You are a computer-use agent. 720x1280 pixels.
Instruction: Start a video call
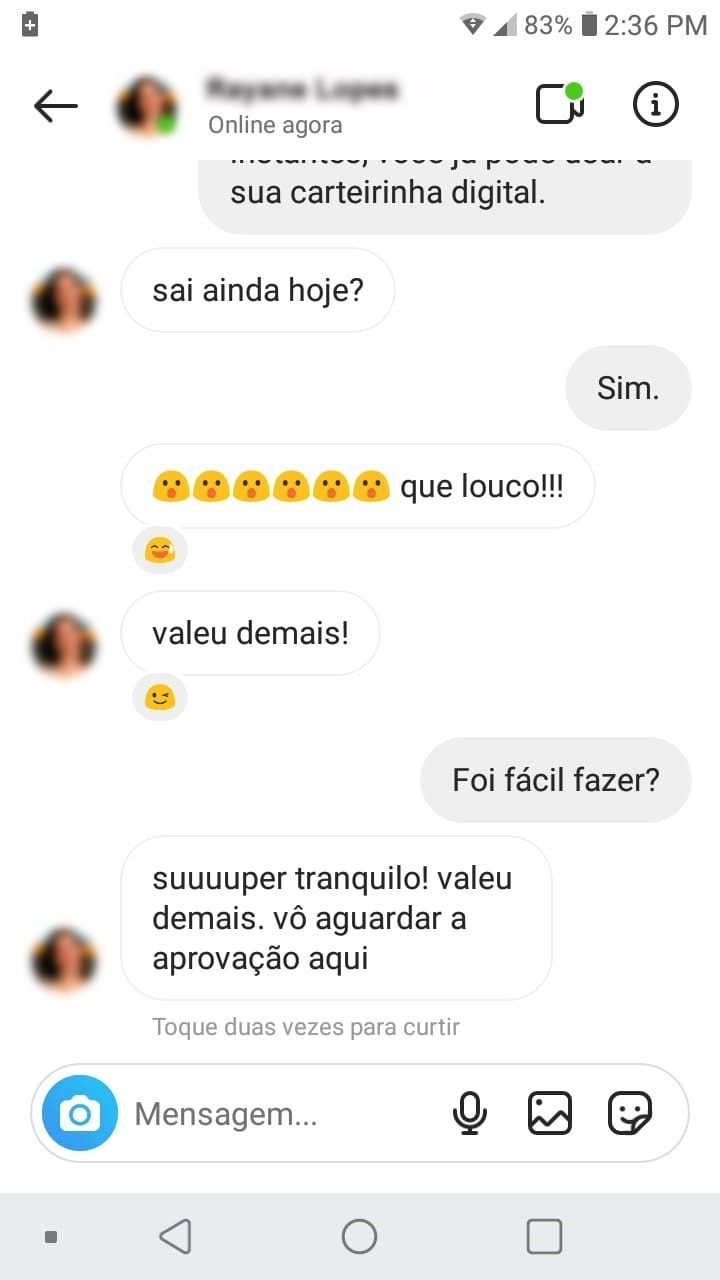tap(559, 104)
